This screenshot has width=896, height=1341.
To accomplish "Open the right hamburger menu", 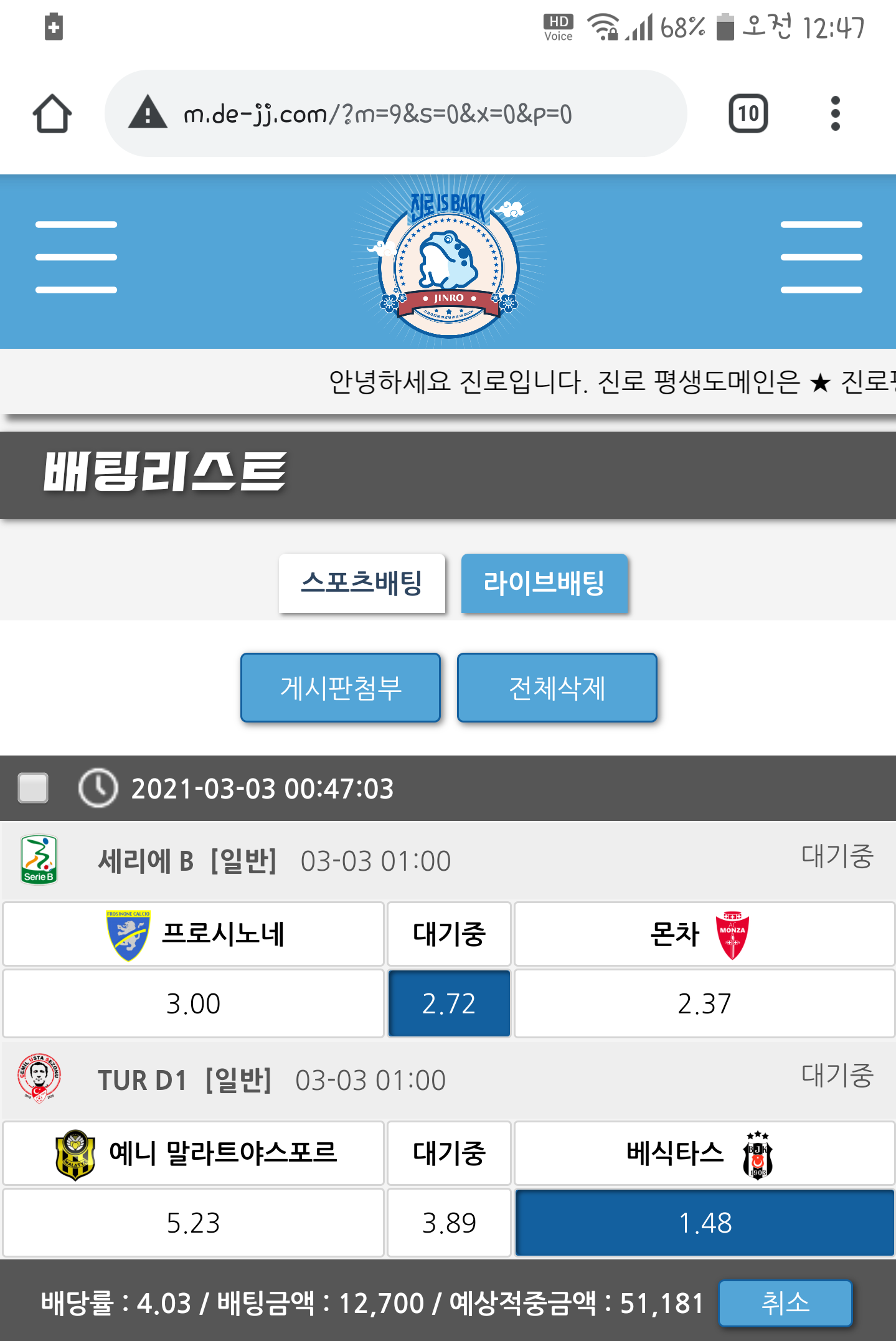I will 821,257.
